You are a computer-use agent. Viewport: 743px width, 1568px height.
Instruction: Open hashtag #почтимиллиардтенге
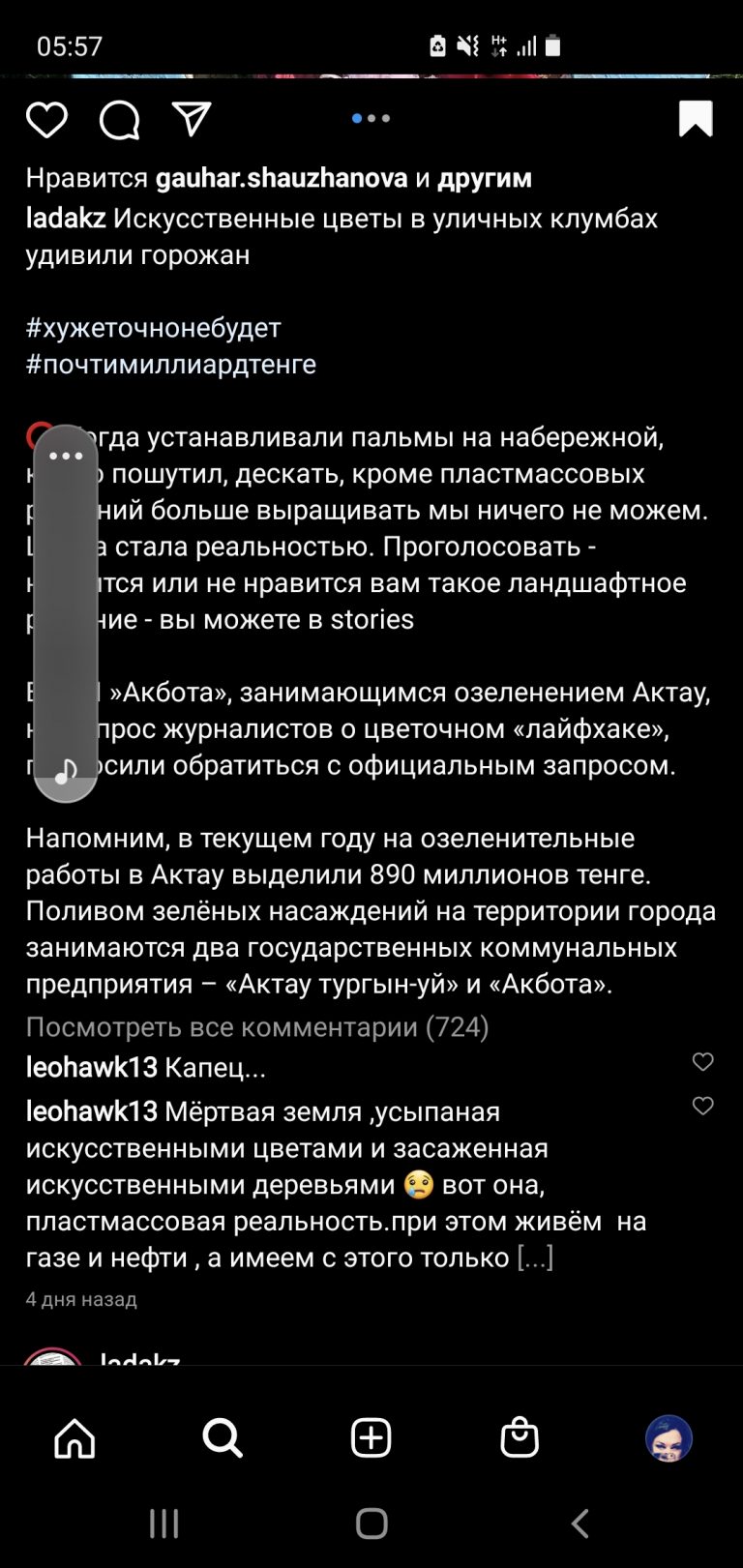click(x=171, y=365)
